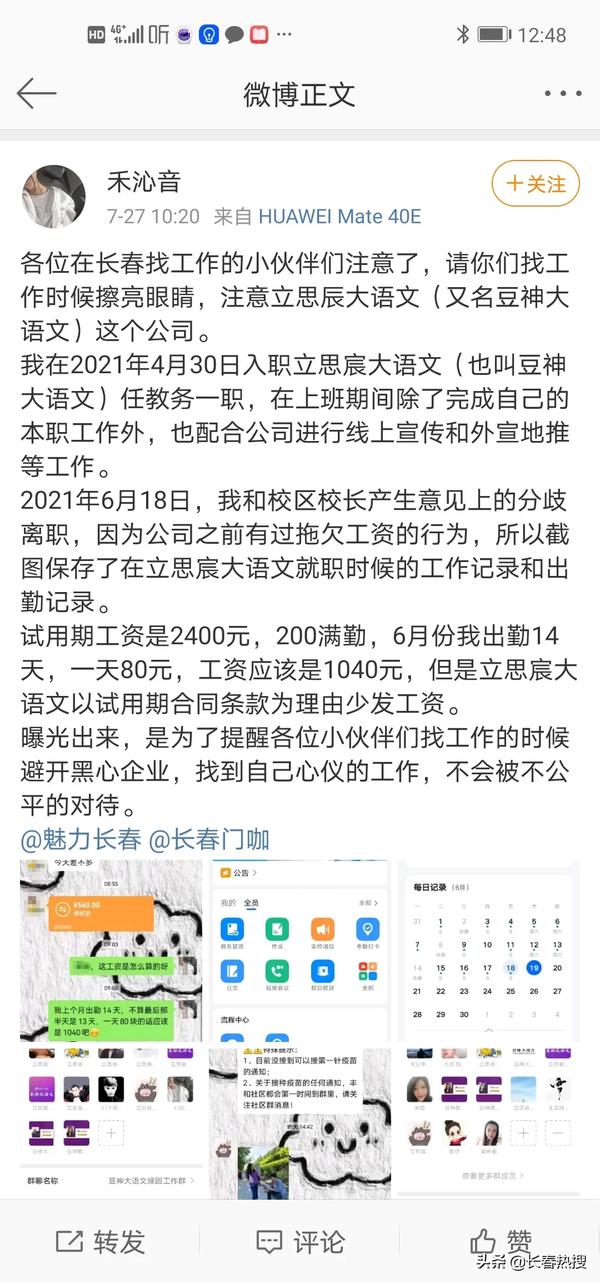Follow user 禾沁音 with 关注 button

pyautogui.click(x=536, y=184)
